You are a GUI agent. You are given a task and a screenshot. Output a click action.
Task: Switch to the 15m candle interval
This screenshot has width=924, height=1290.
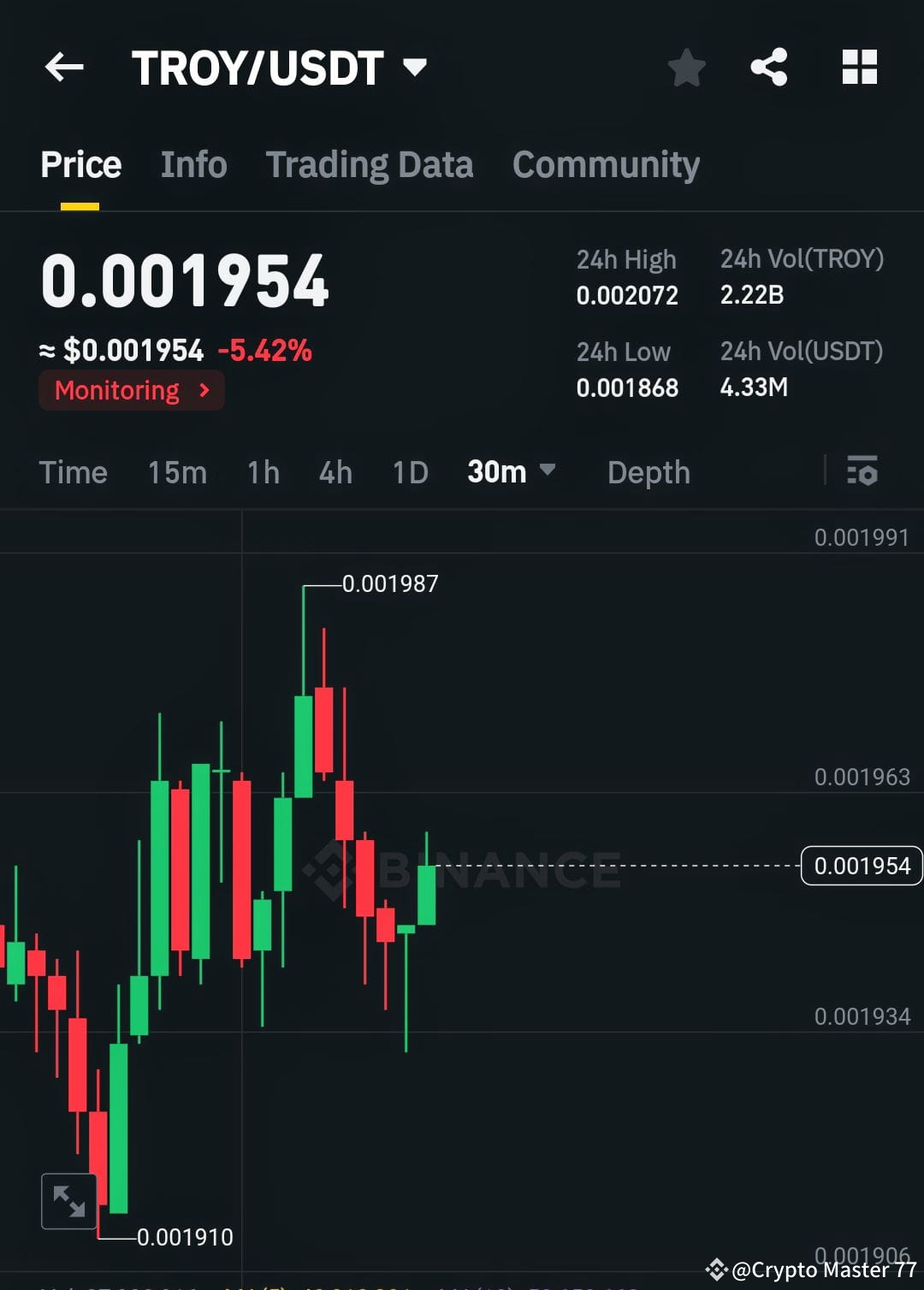click(176, 472)
